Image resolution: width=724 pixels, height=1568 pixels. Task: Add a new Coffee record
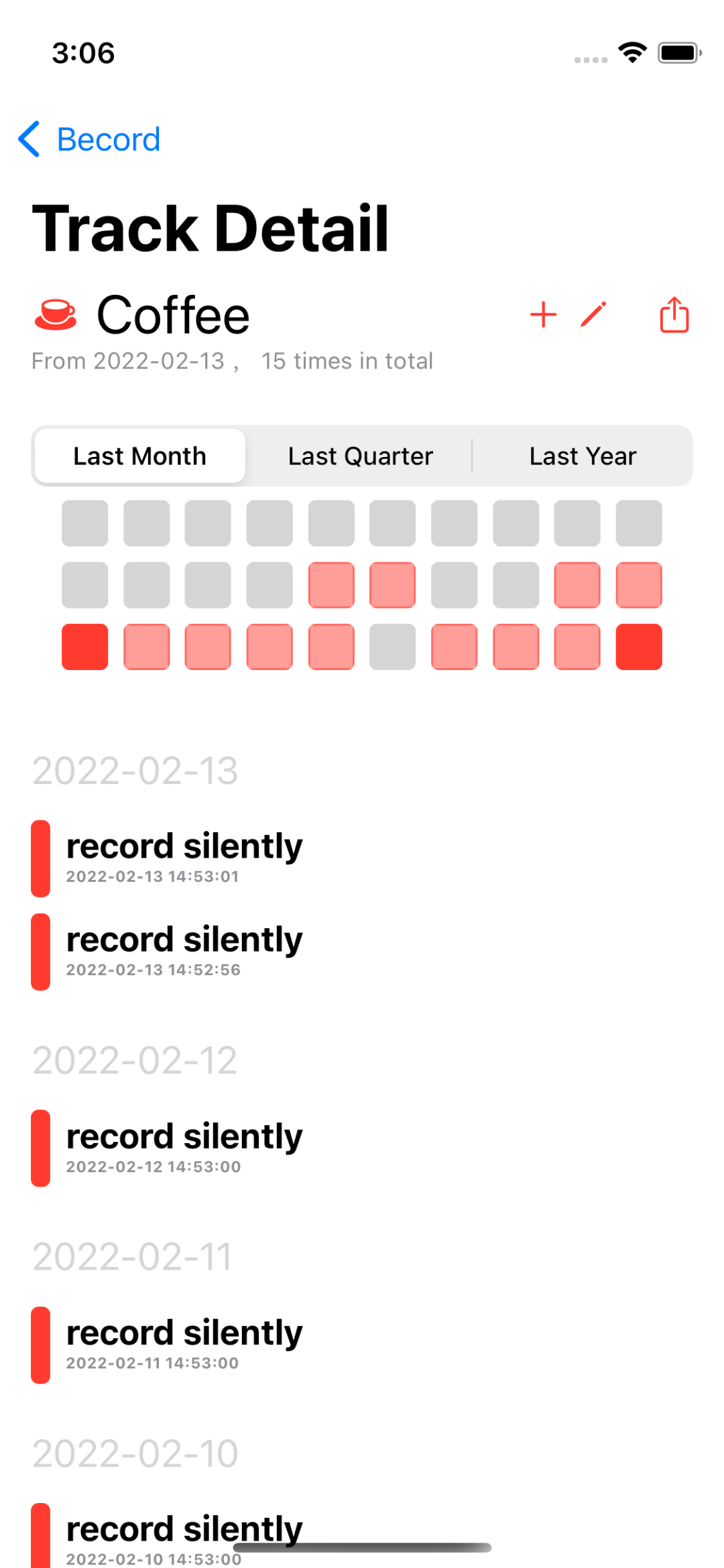click(543, 315)
